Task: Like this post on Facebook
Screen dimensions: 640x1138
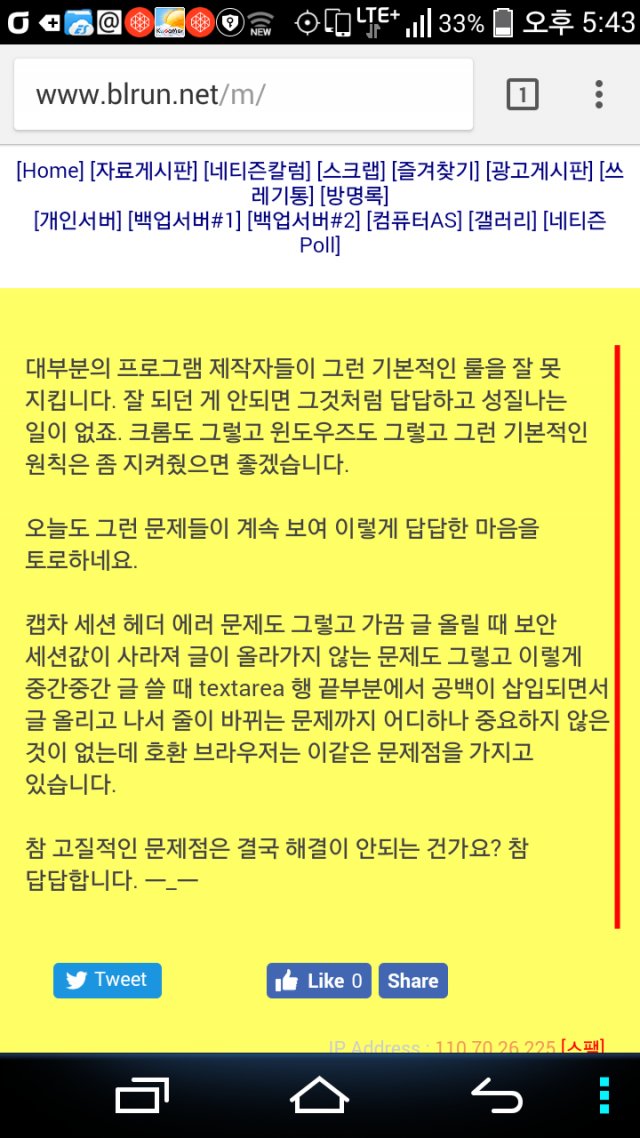Action: 319,981
